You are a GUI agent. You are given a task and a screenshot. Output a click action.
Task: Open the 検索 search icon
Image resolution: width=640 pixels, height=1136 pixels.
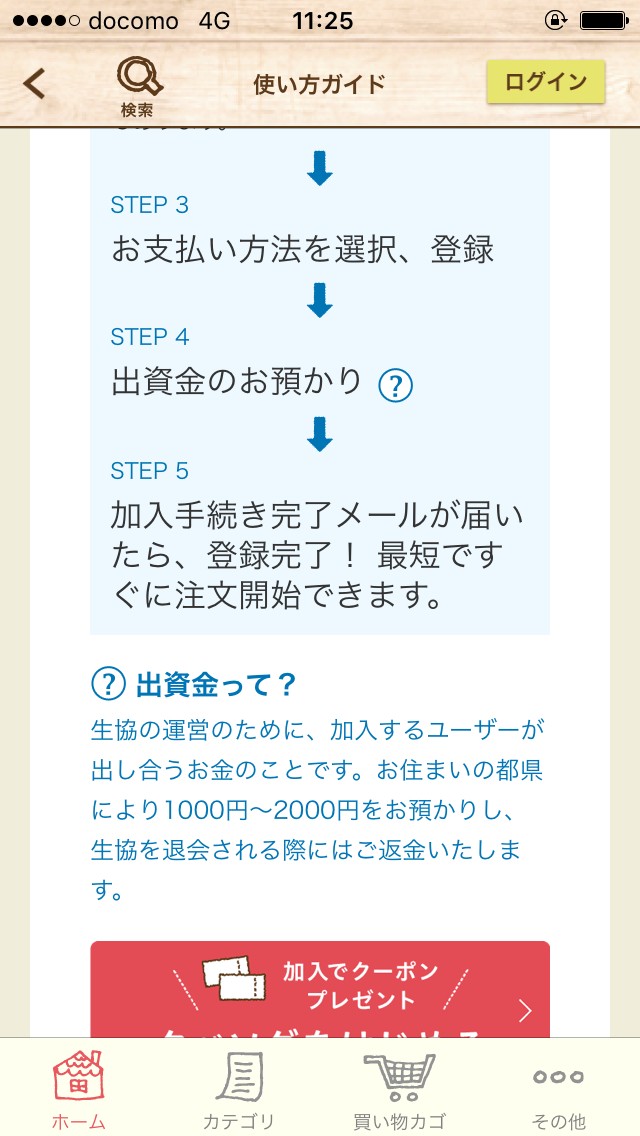138,84
